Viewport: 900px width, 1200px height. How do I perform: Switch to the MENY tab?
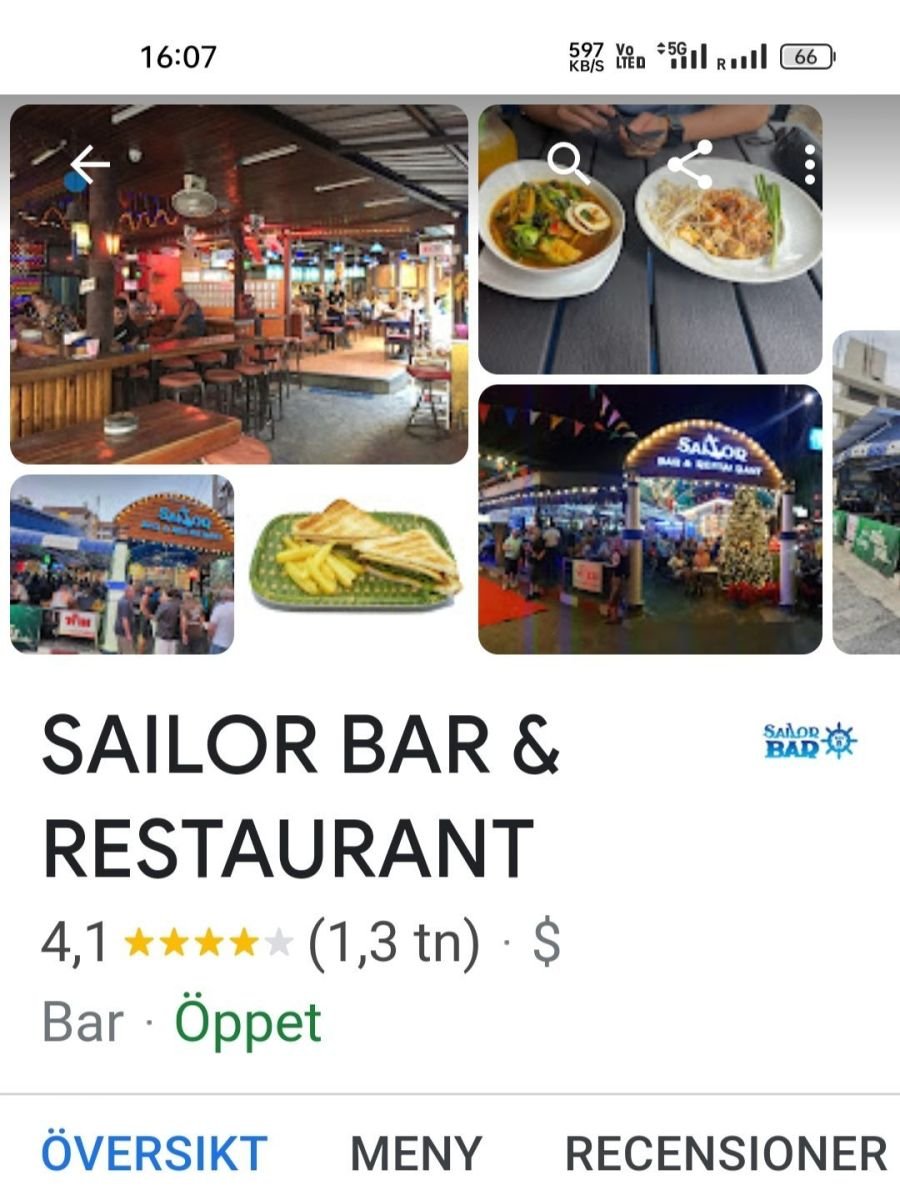[416, 1153]
